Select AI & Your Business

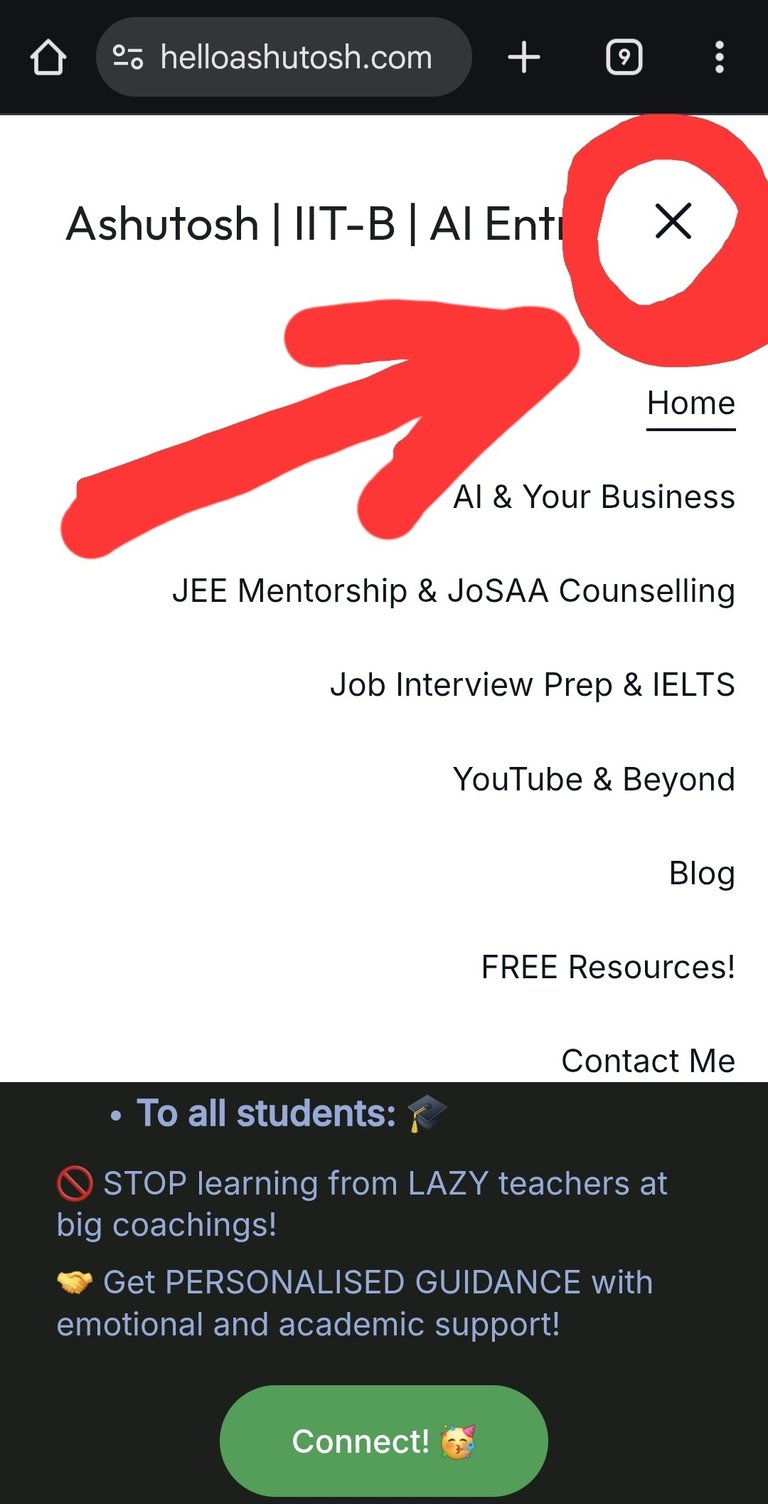click(x=594, y=496)
